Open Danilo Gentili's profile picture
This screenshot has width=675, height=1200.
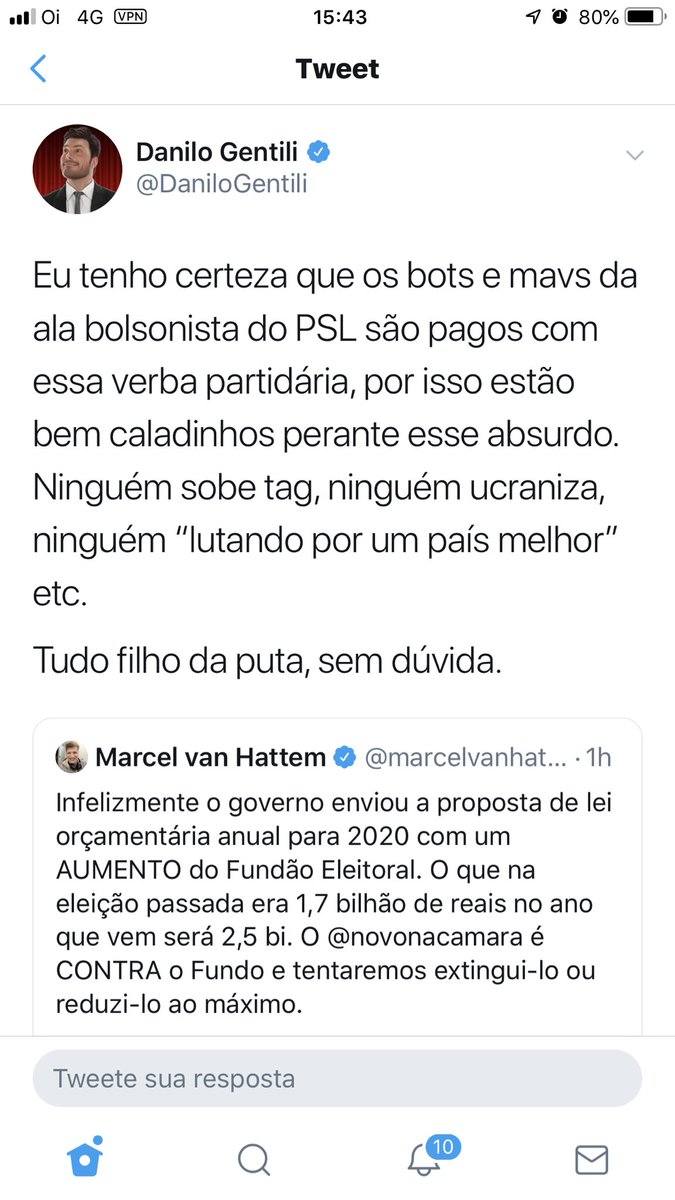point(77,169)
